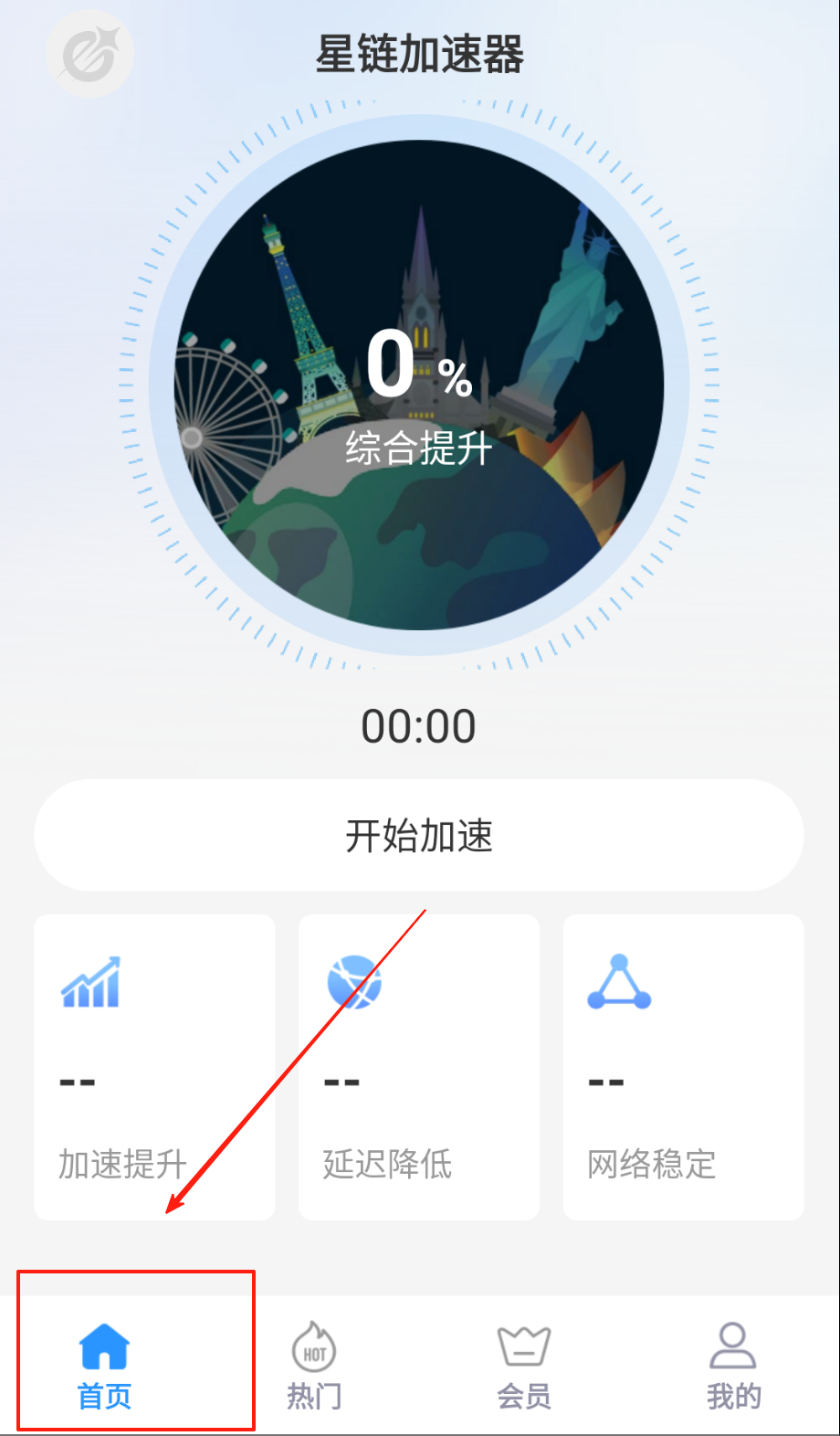Open the 热门 tab
Viewport: 840px width, 1436px height.
(x=314, y=1366)
